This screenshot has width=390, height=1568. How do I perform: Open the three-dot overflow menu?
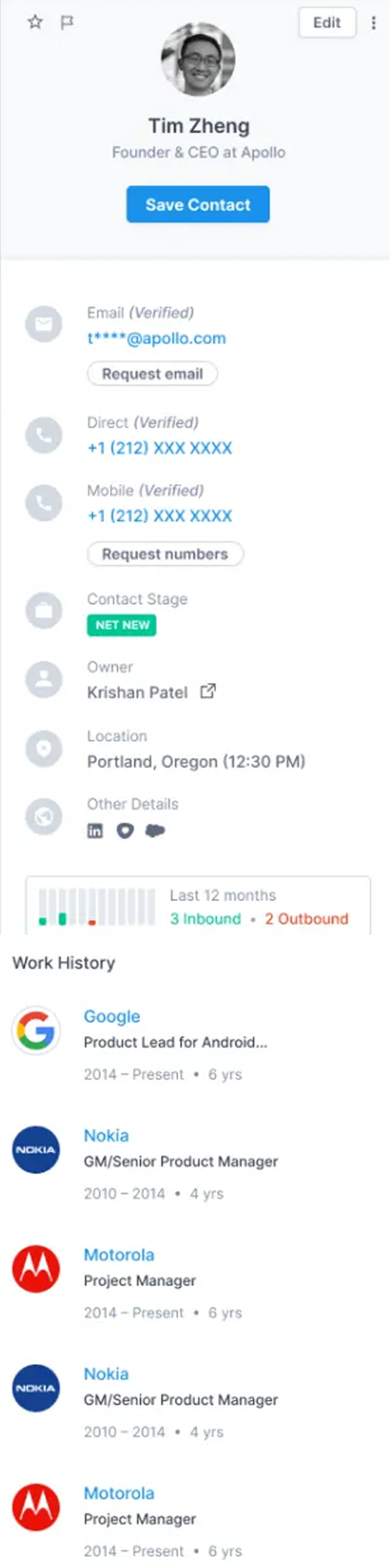[x=373, y=22]
